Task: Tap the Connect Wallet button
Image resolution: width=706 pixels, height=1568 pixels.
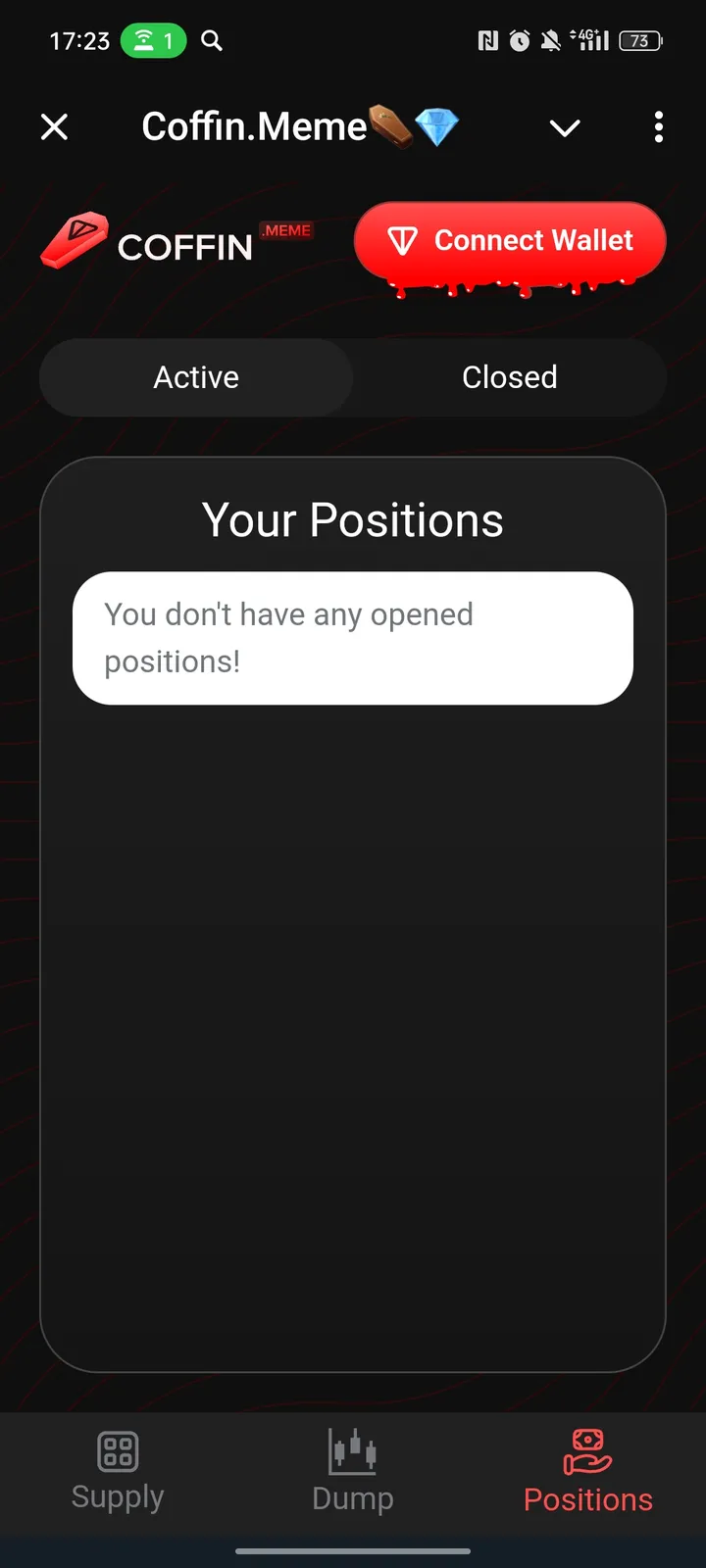Action: pos(510,241)
